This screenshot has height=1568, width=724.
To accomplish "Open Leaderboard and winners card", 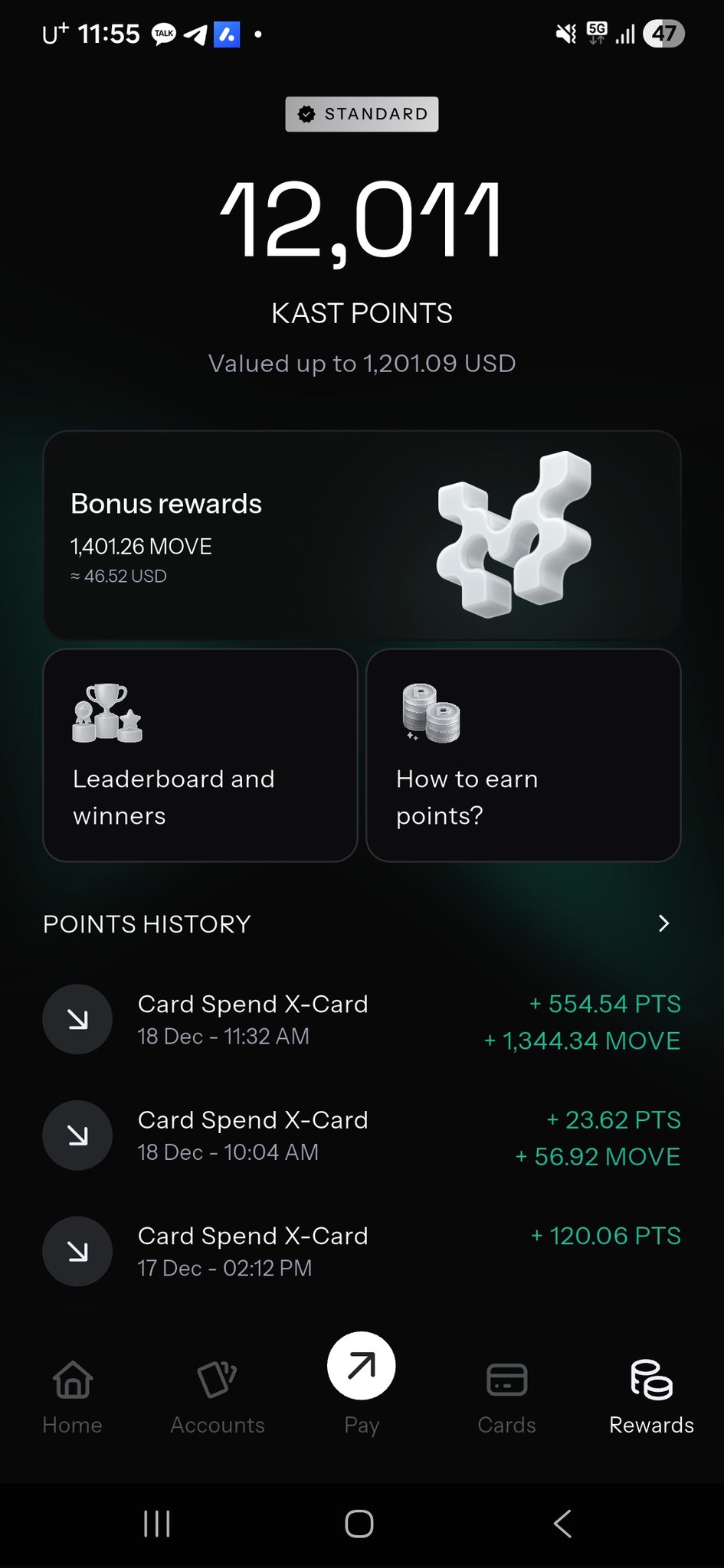I will [200, 755].
